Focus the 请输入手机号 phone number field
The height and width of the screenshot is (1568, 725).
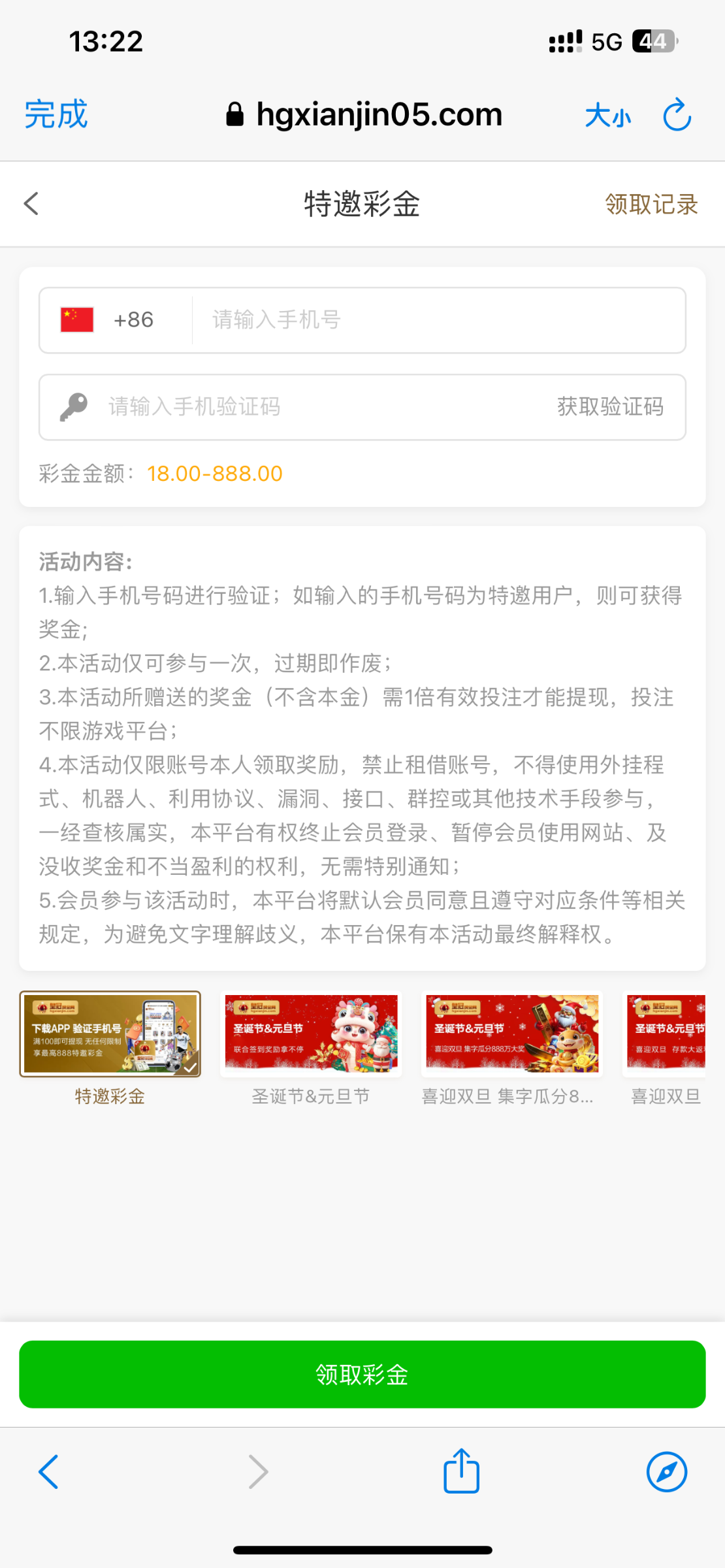coord(438,320)
